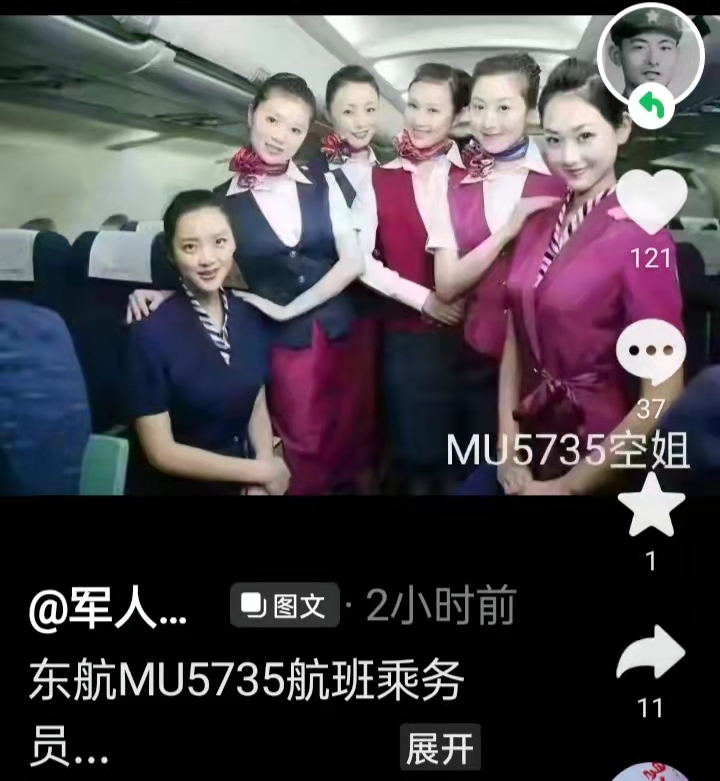Image resolution: width=720 pixels, height=781 pixels.
Task: Like this post with the heart icon
Action: pos(651,203)
